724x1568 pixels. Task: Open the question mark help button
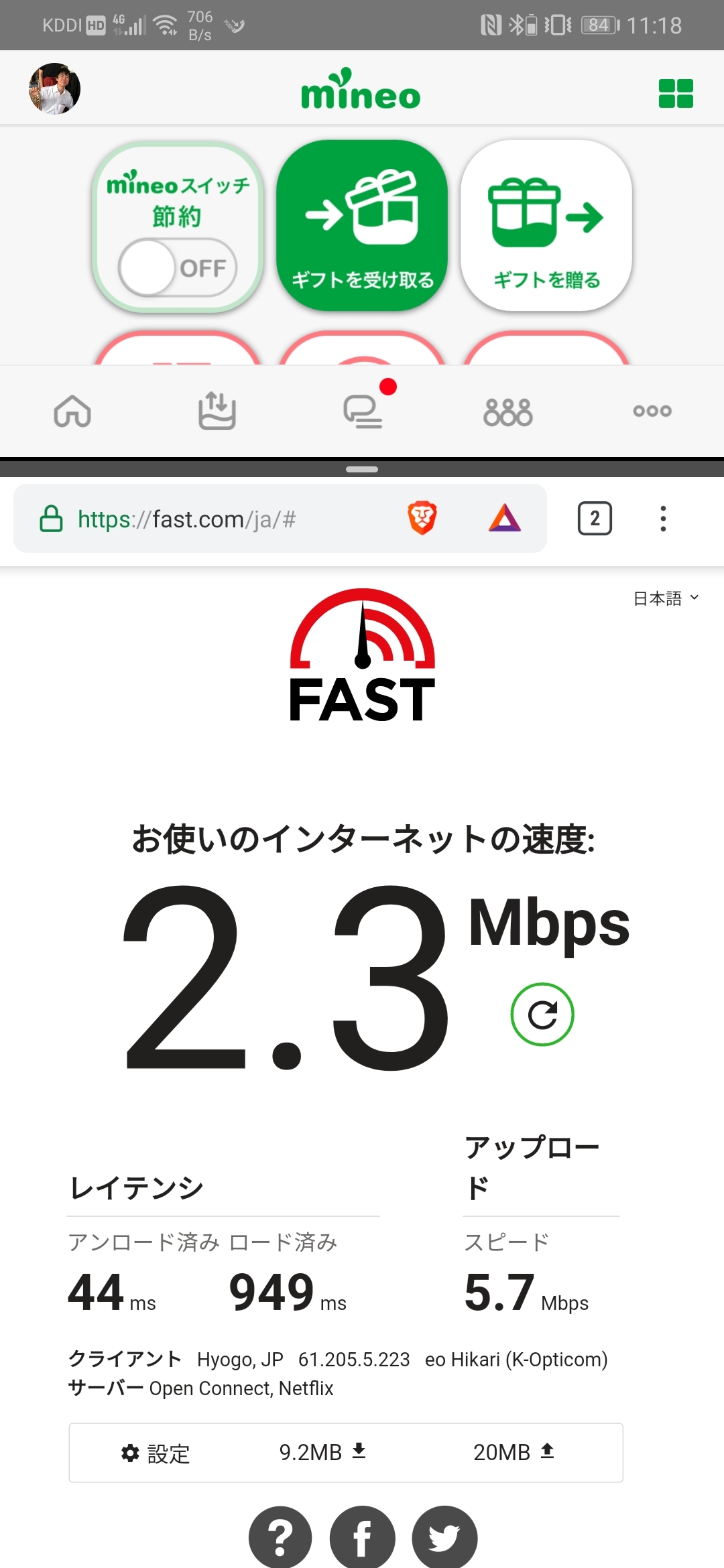[x=280, y=1538]
